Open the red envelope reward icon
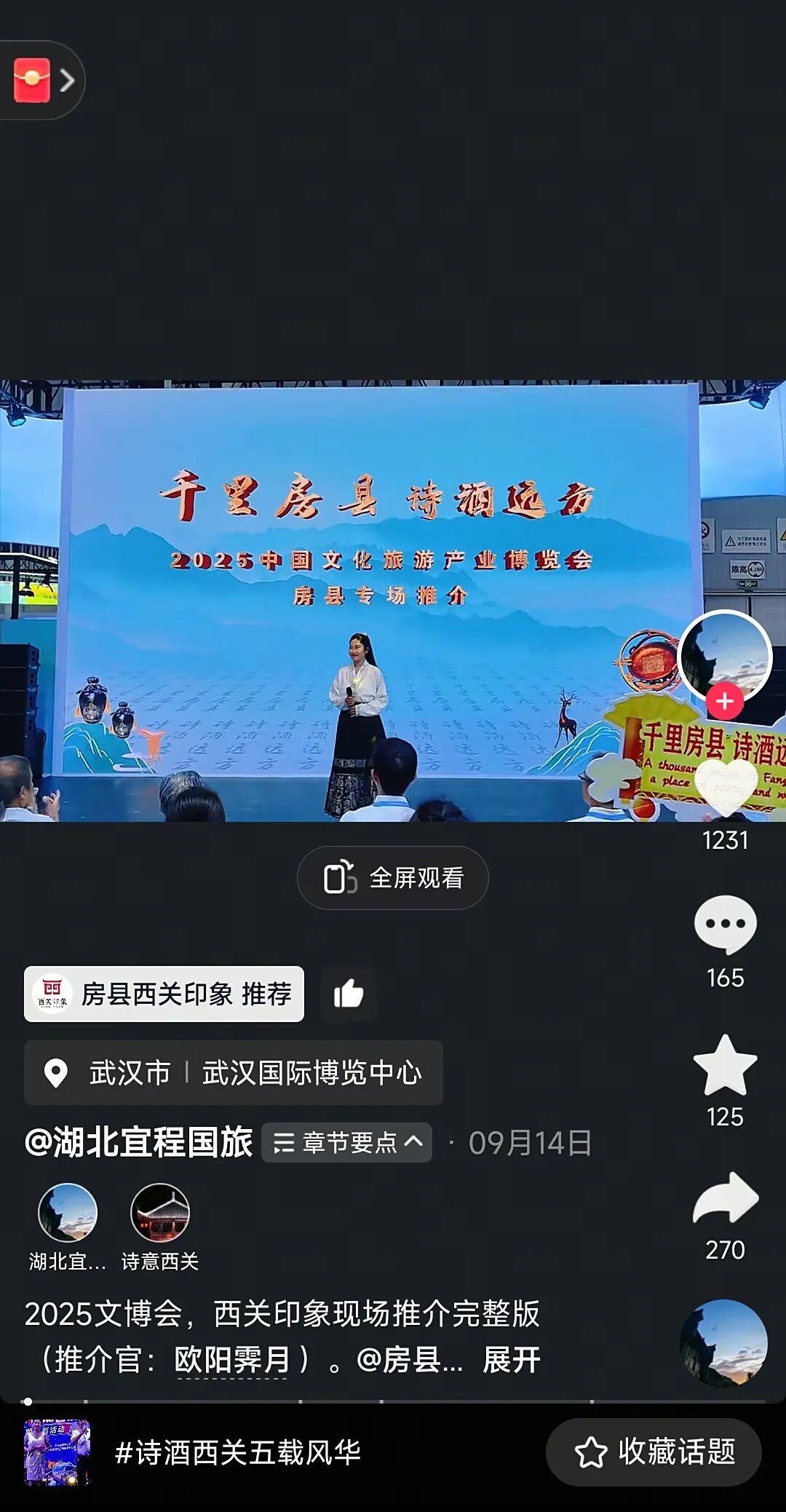The width and height of the screenshot is (786, 1512). [33, 80]
